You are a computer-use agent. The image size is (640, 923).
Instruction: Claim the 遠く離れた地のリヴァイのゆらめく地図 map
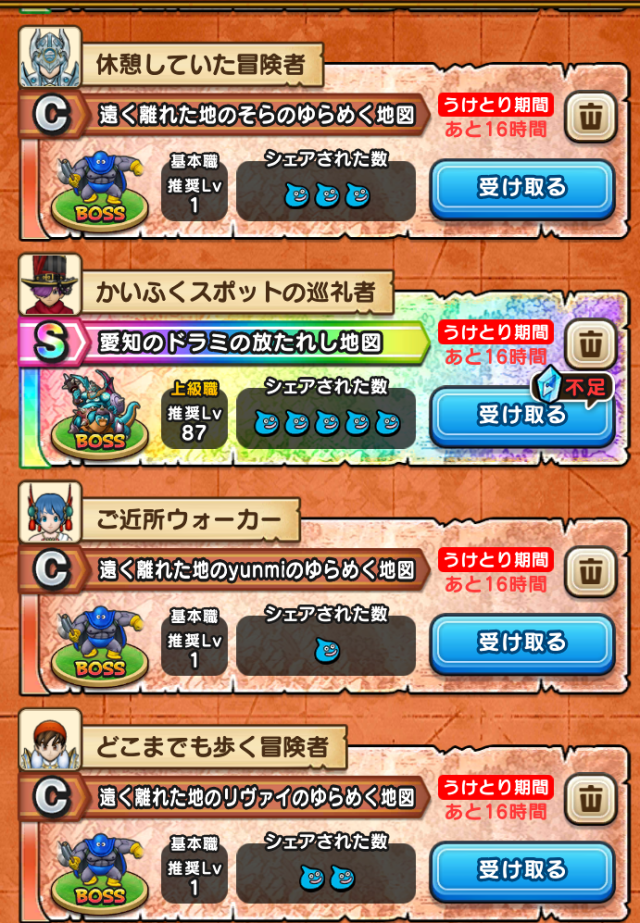pos(521,869)
